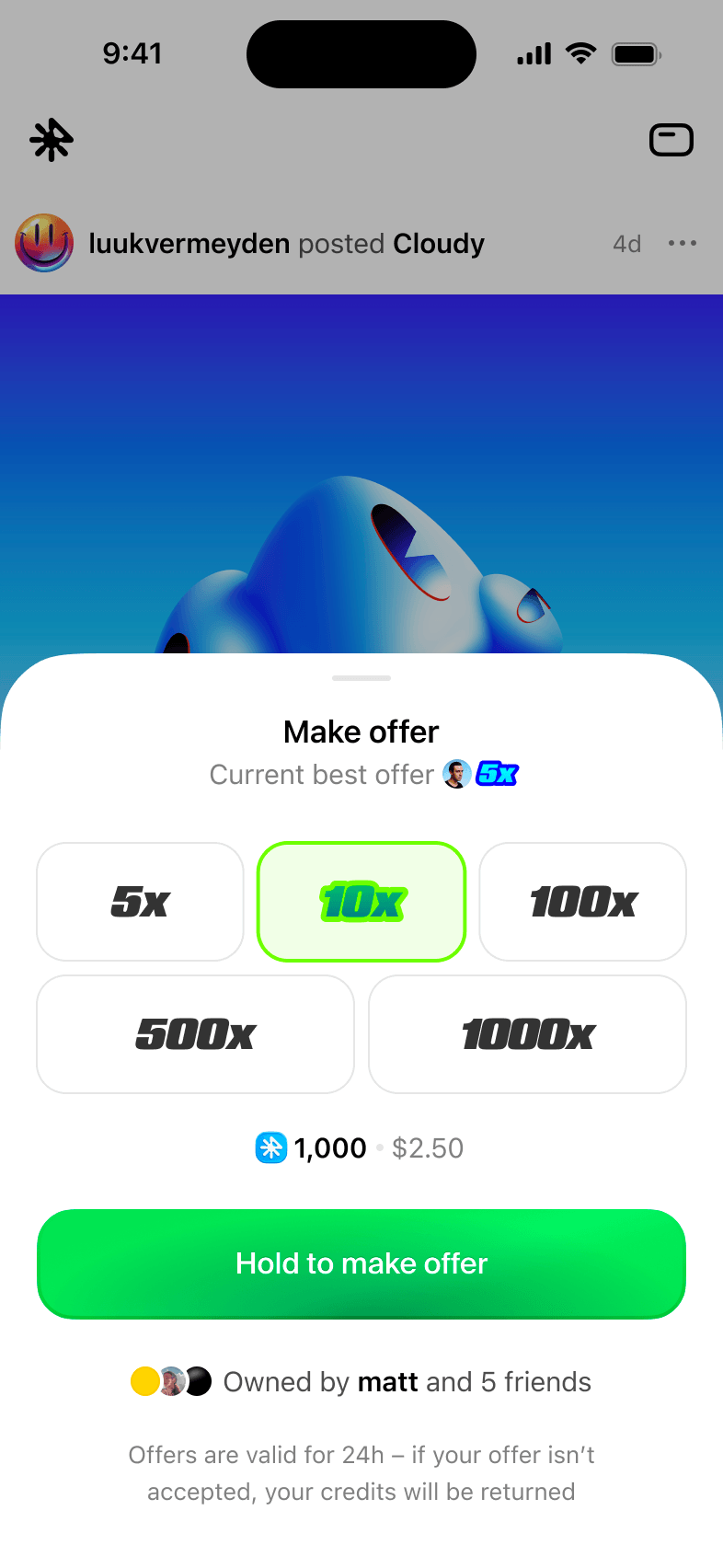Screen dimensions: 723x1568
Task: Expand the Cloudy artwork to fullscreen
Action: click(x=361, y=460)
